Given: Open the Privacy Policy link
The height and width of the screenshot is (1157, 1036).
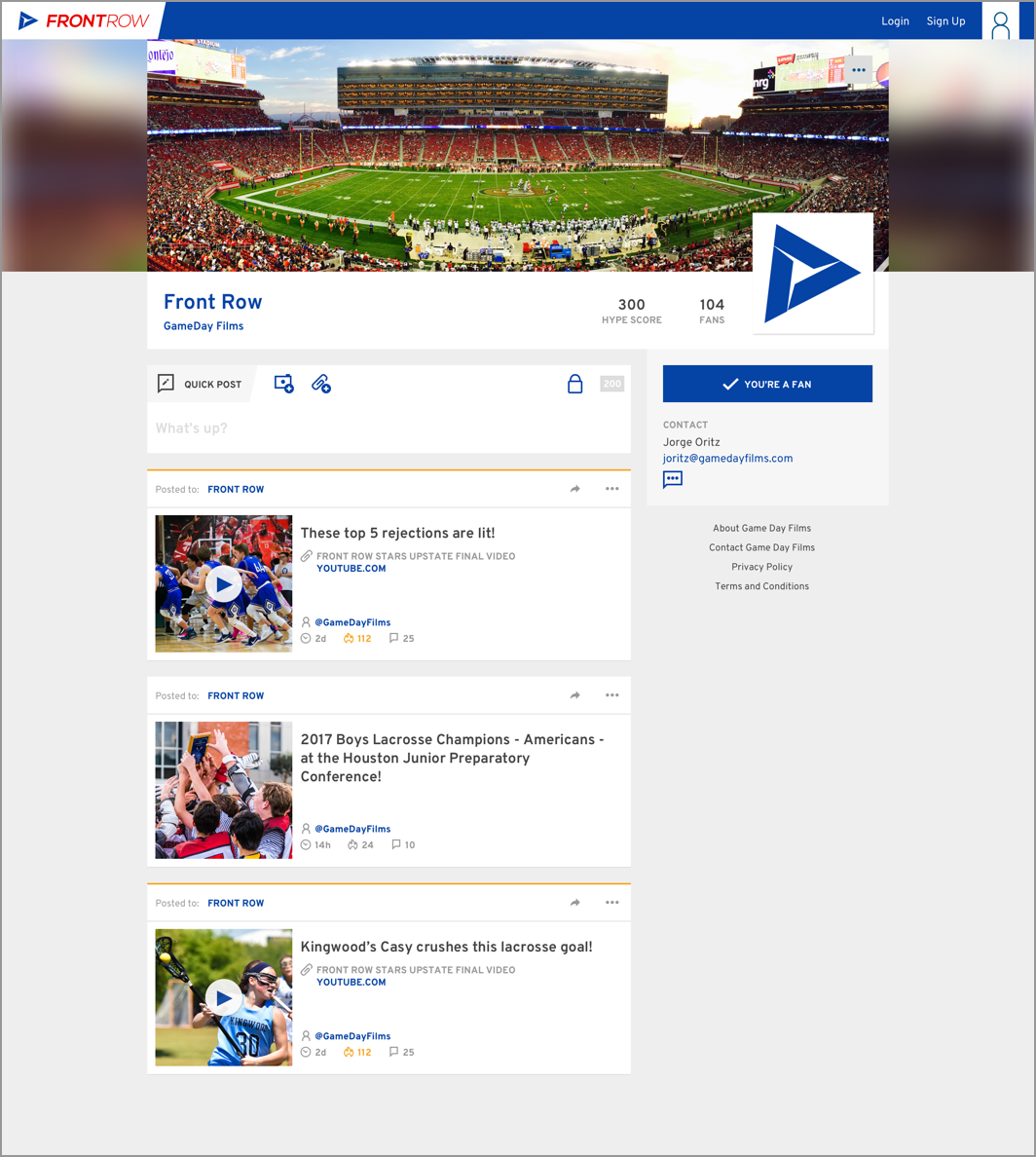Looking at the screenshot, I should point(761,567).
